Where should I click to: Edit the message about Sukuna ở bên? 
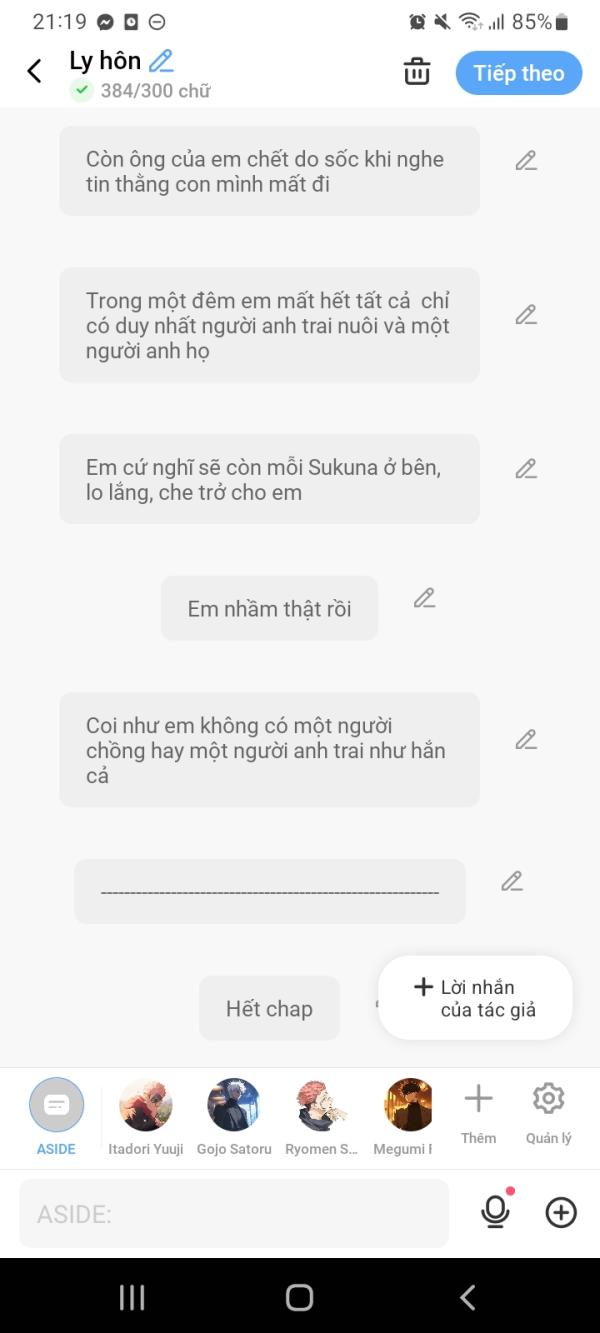tap(526, 469)
